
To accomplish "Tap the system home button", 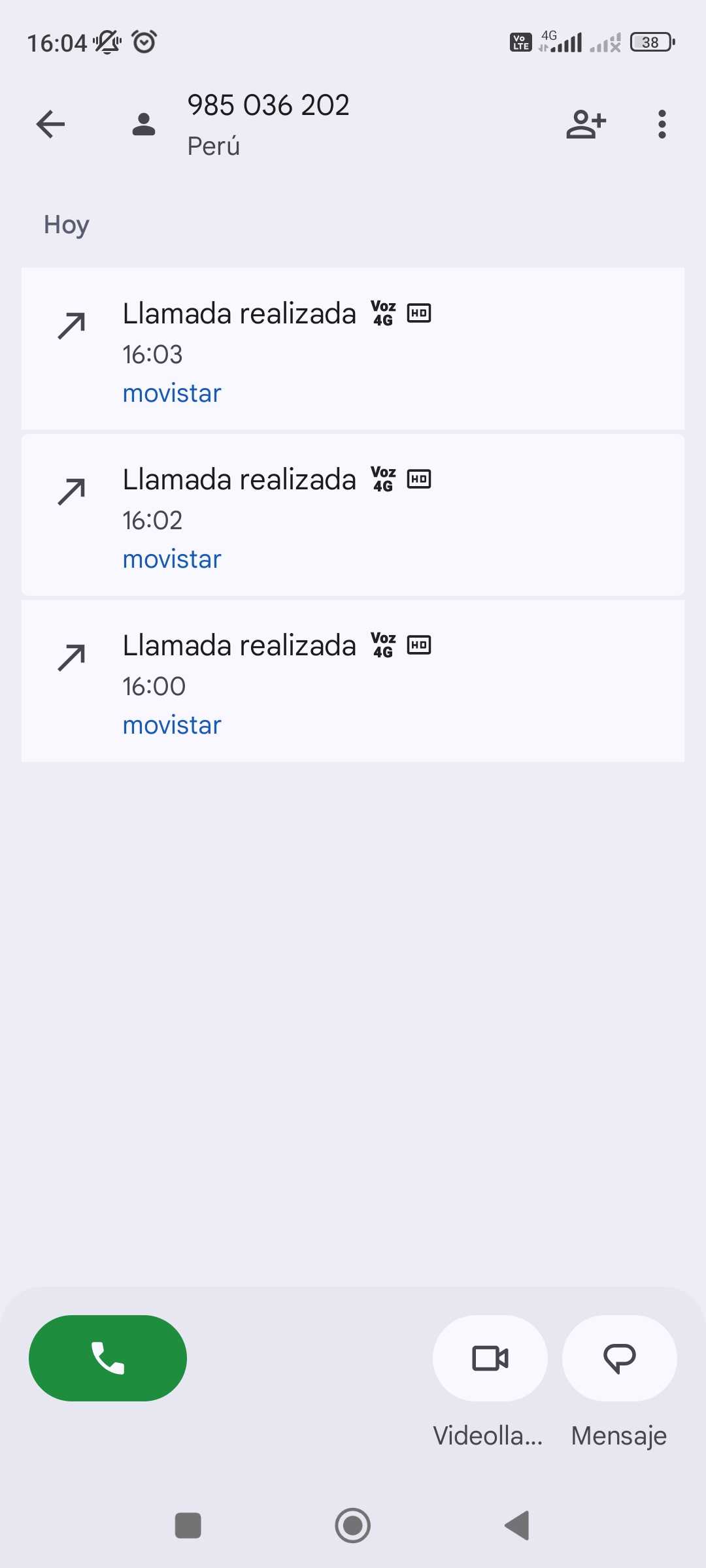I will point(352,1526).
